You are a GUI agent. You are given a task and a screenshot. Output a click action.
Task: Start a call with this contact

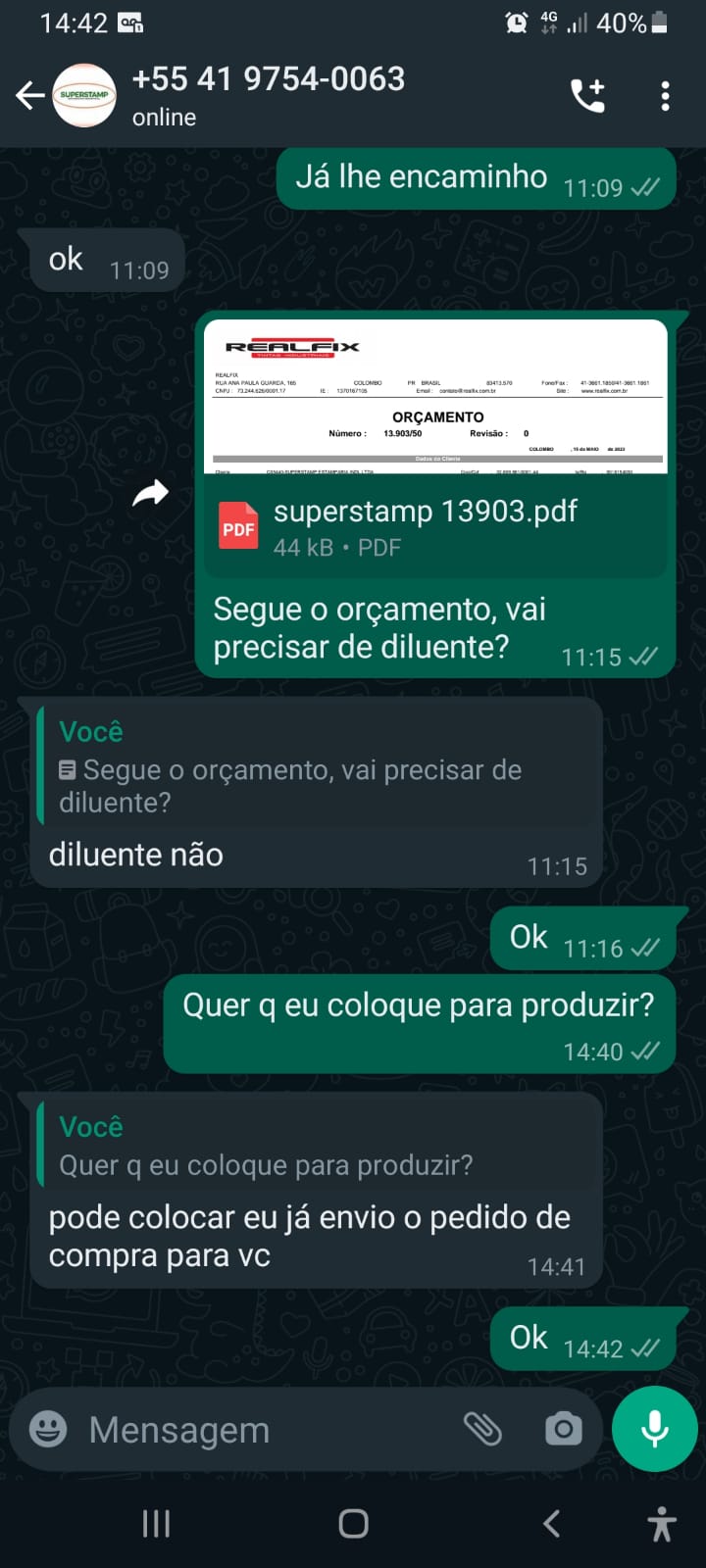pyautogui.click(x=587, y=95)
